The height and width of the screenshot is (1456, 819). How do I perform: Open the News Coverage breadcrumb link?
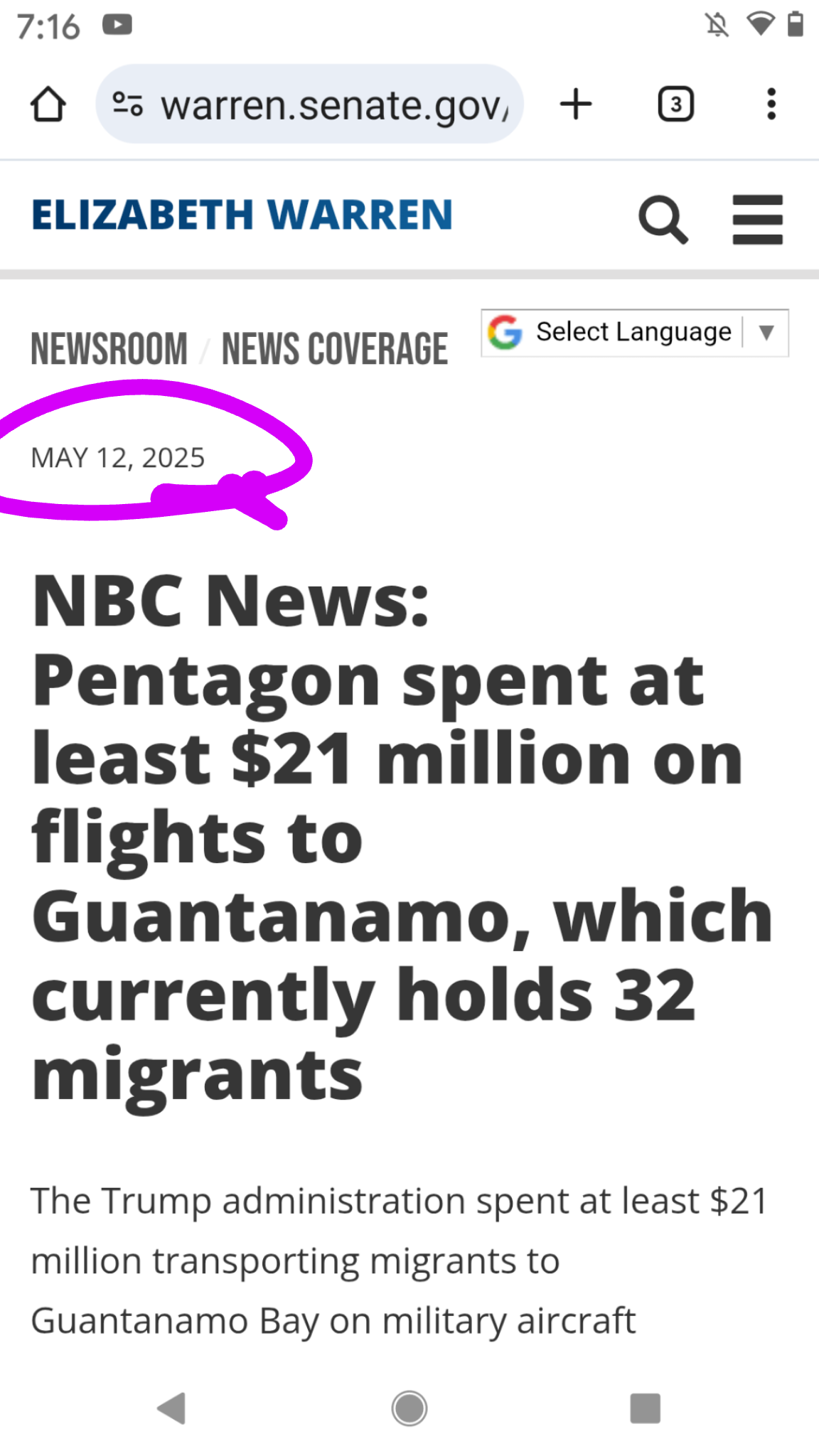tap(335, 349)
